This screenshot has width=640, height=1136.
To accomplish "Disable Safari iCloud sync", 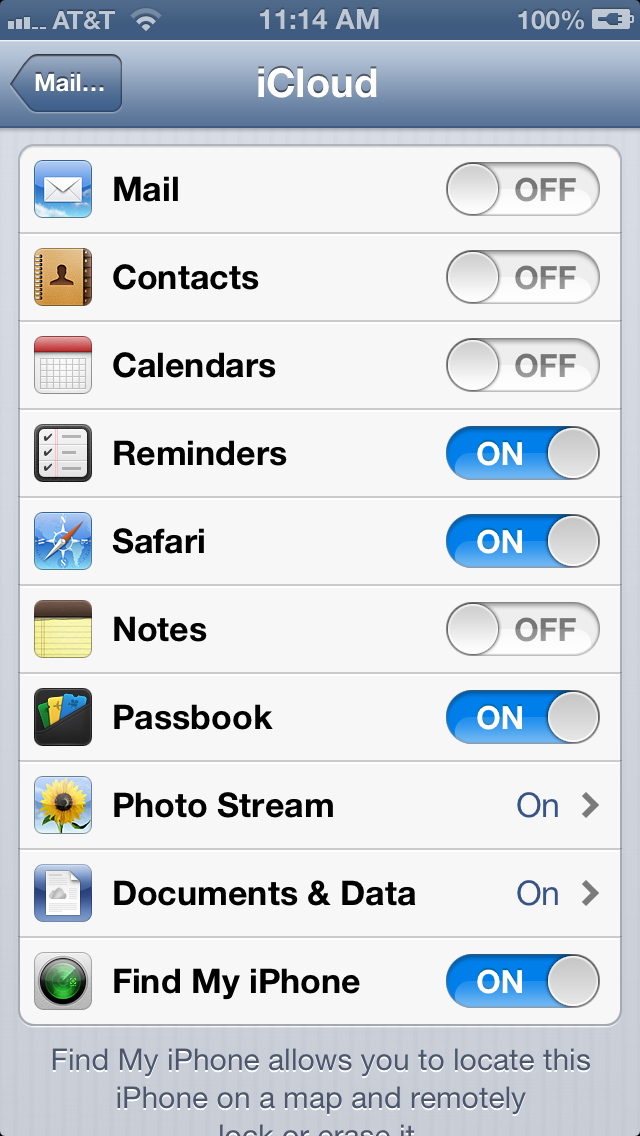I will 522,542.
